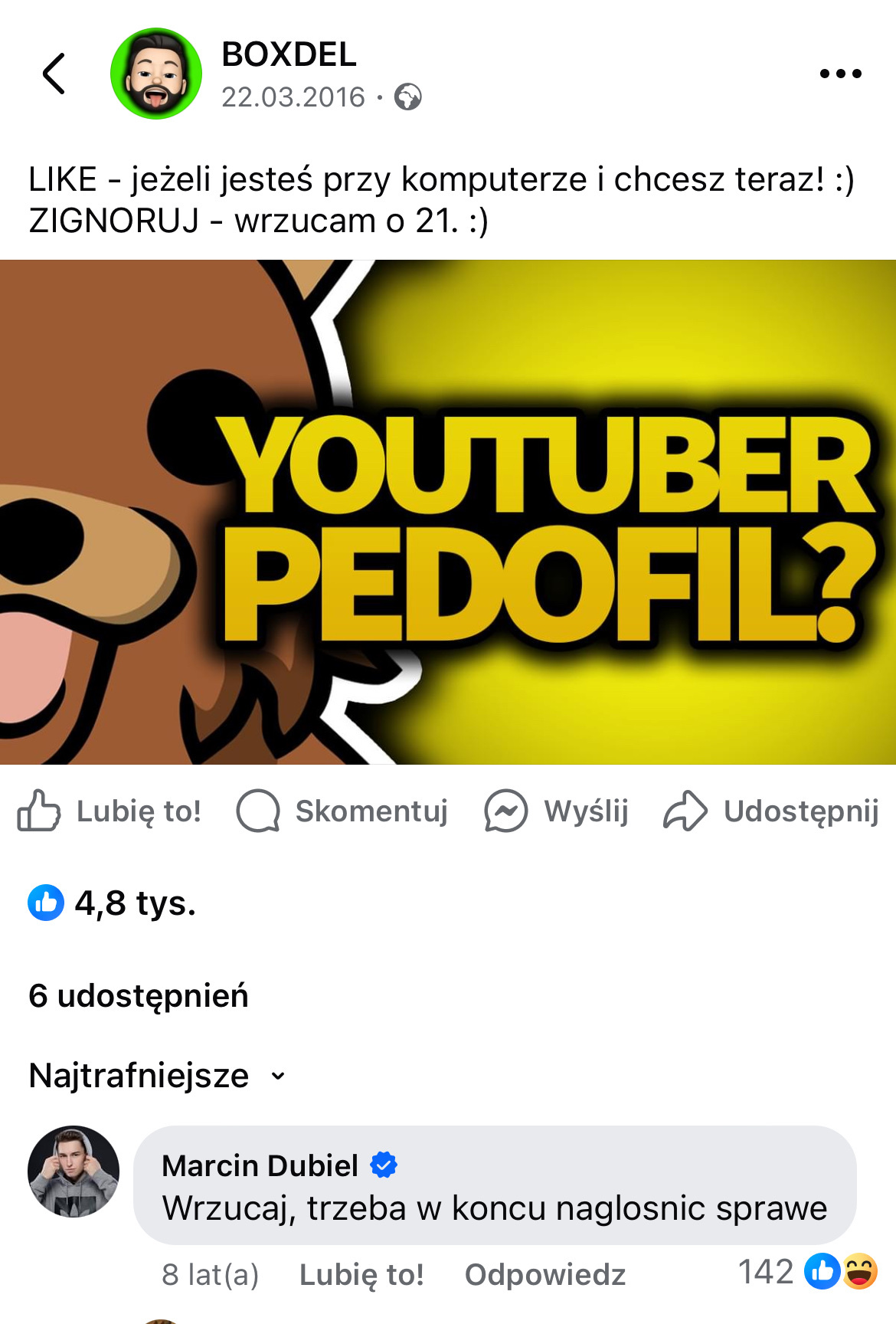Expand the Najtrafniejsze comment sorting dropdown

157,1076
